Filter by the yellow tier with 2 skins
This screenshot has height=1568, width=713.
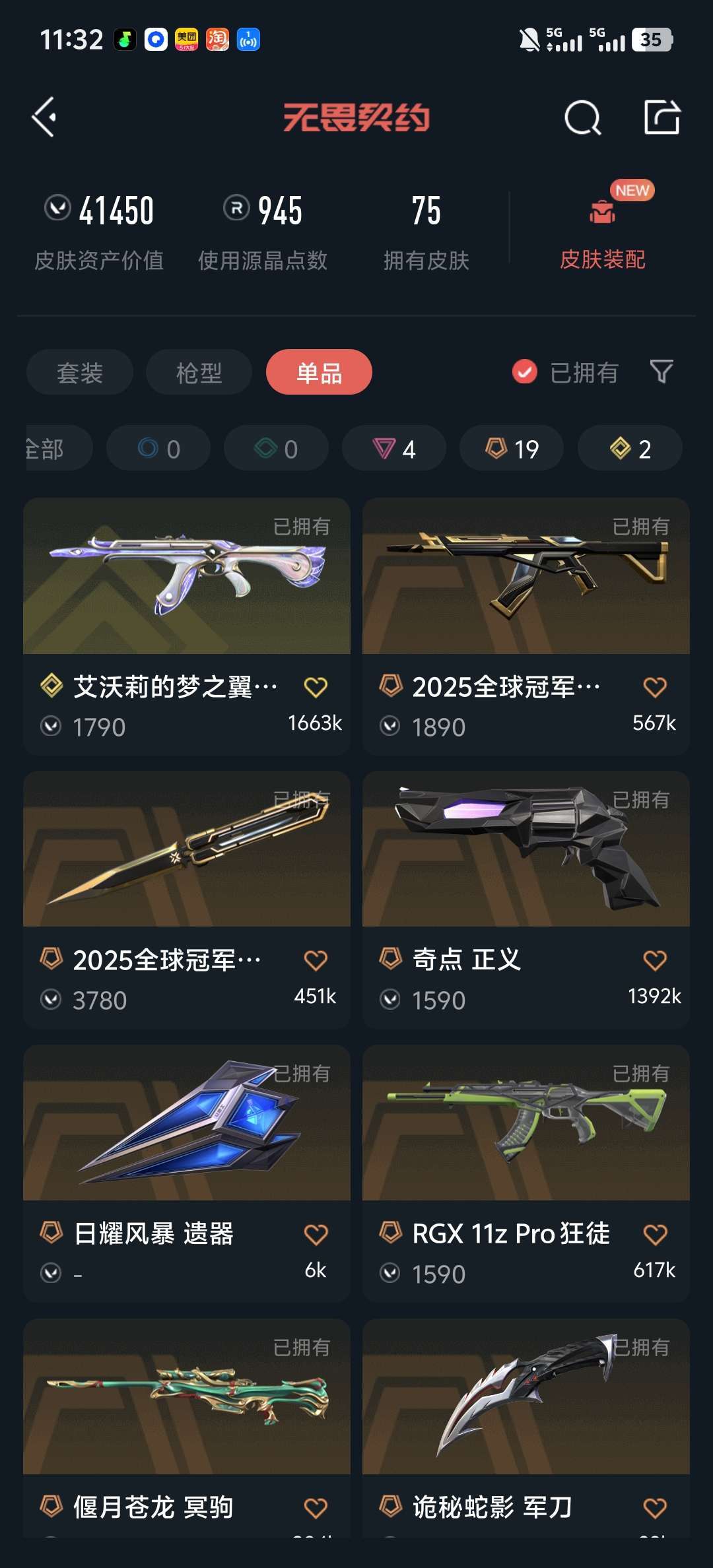(x=630, y=449)
